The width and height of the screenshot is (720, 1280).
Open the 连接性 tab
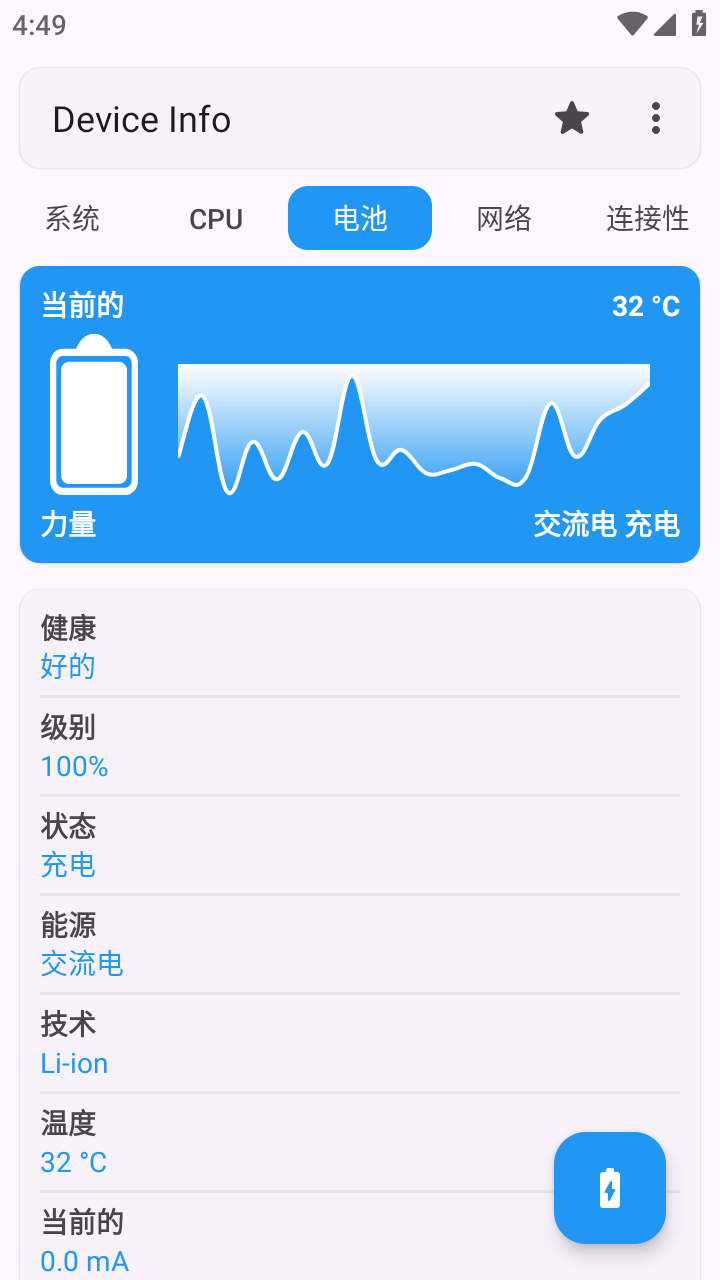(x=646, y=218)
